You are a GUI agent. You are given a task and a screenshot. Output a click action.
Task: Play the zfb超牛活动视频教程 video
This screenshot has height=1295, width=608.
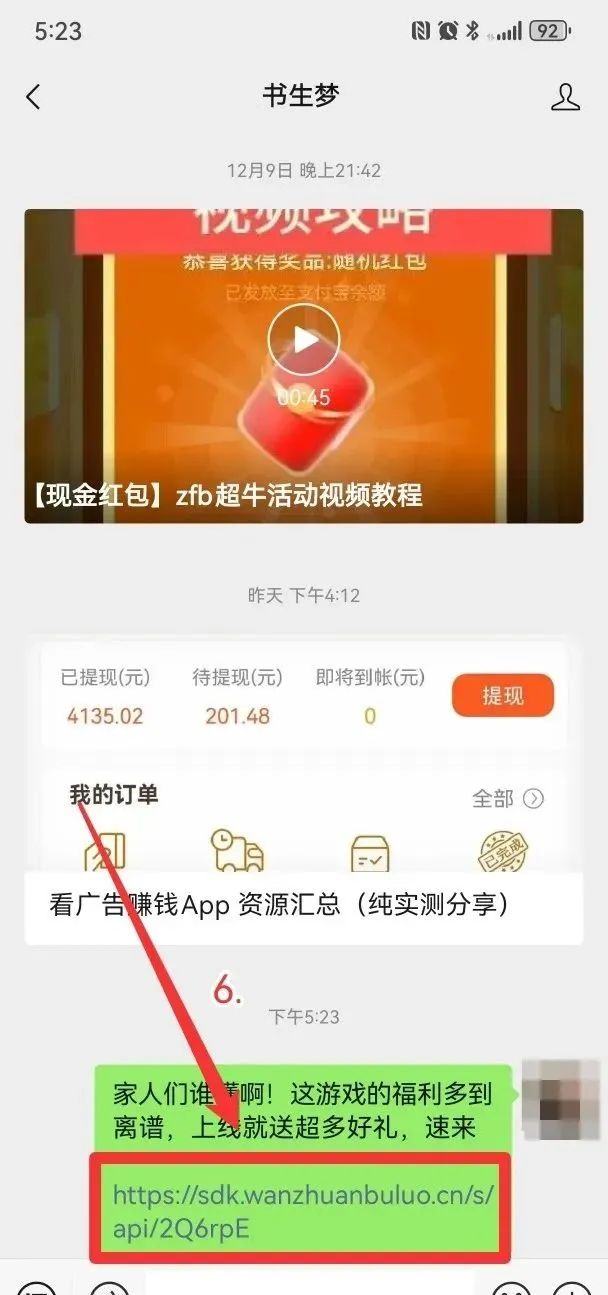point(304,340)
